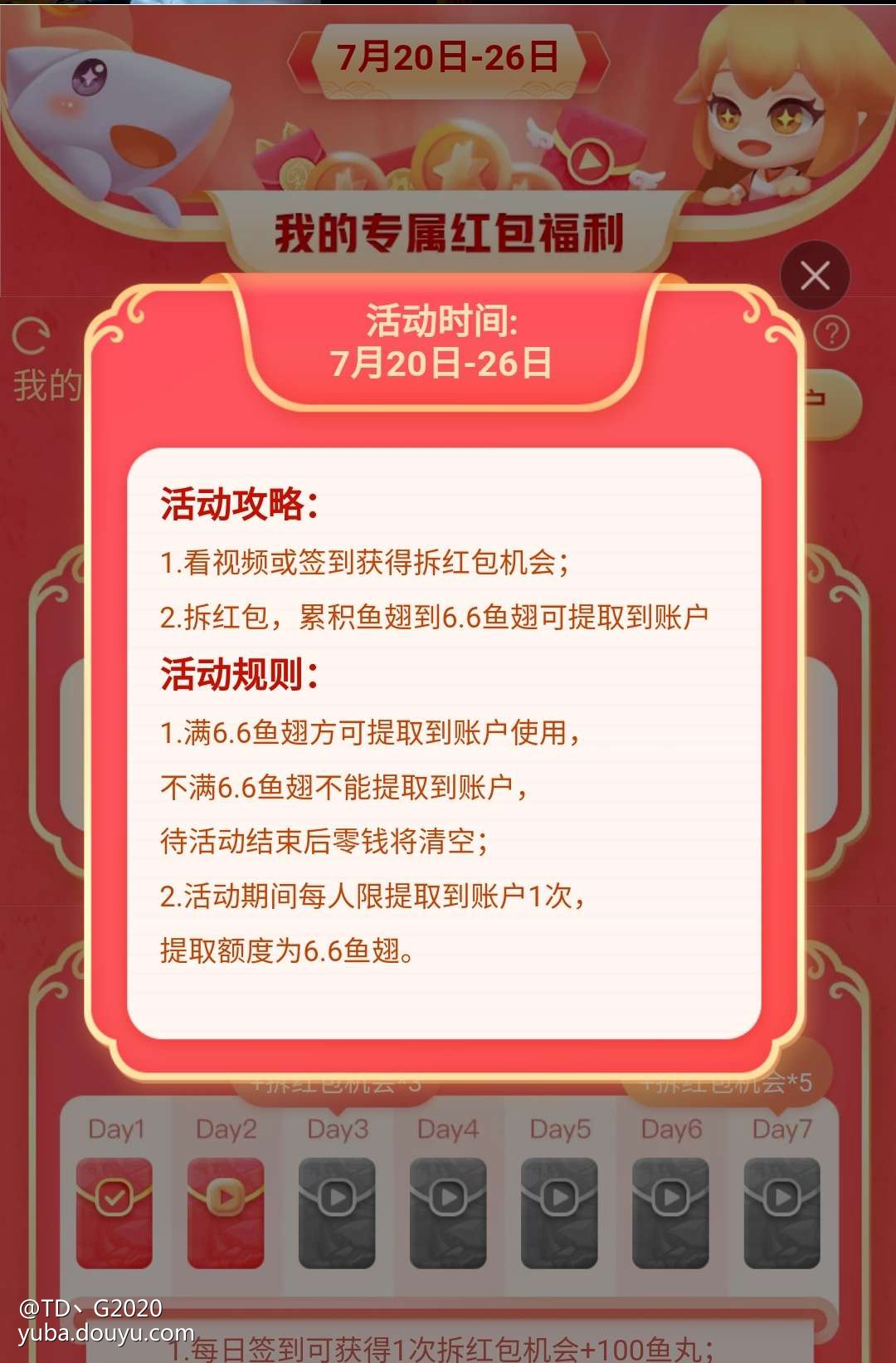Screen dimensions: 896x1363
Task: Open the help question mark icon
Action: pyautogui.click(x=831, y=334)
